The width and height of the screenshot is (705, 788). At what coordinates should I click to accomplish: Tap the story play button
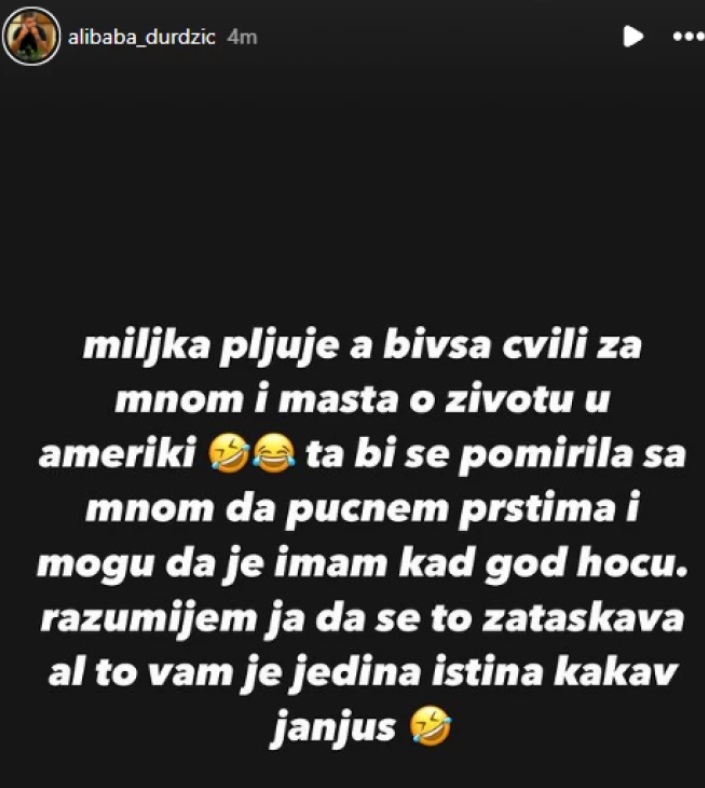click(632, 37)
